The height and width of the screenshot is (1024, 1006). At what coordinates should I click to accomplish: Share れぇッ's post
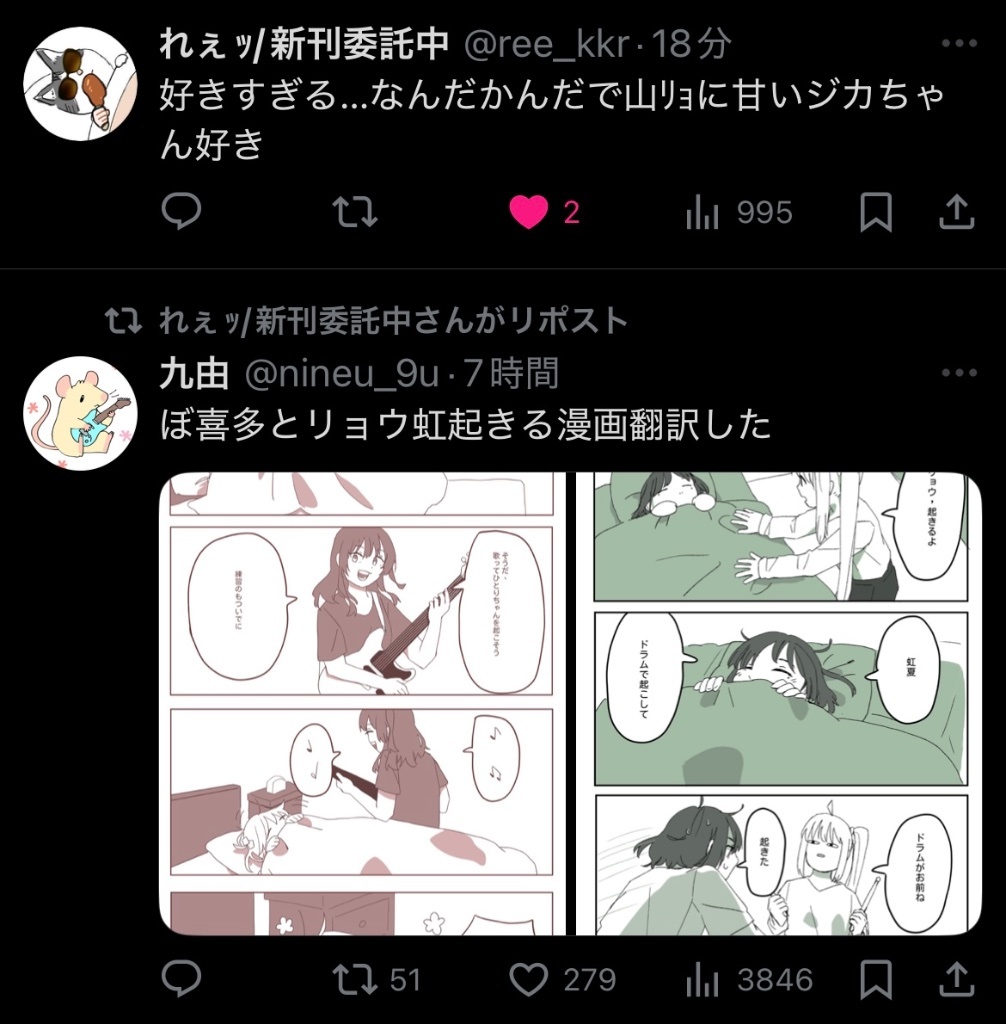click(x=956, y=212)
